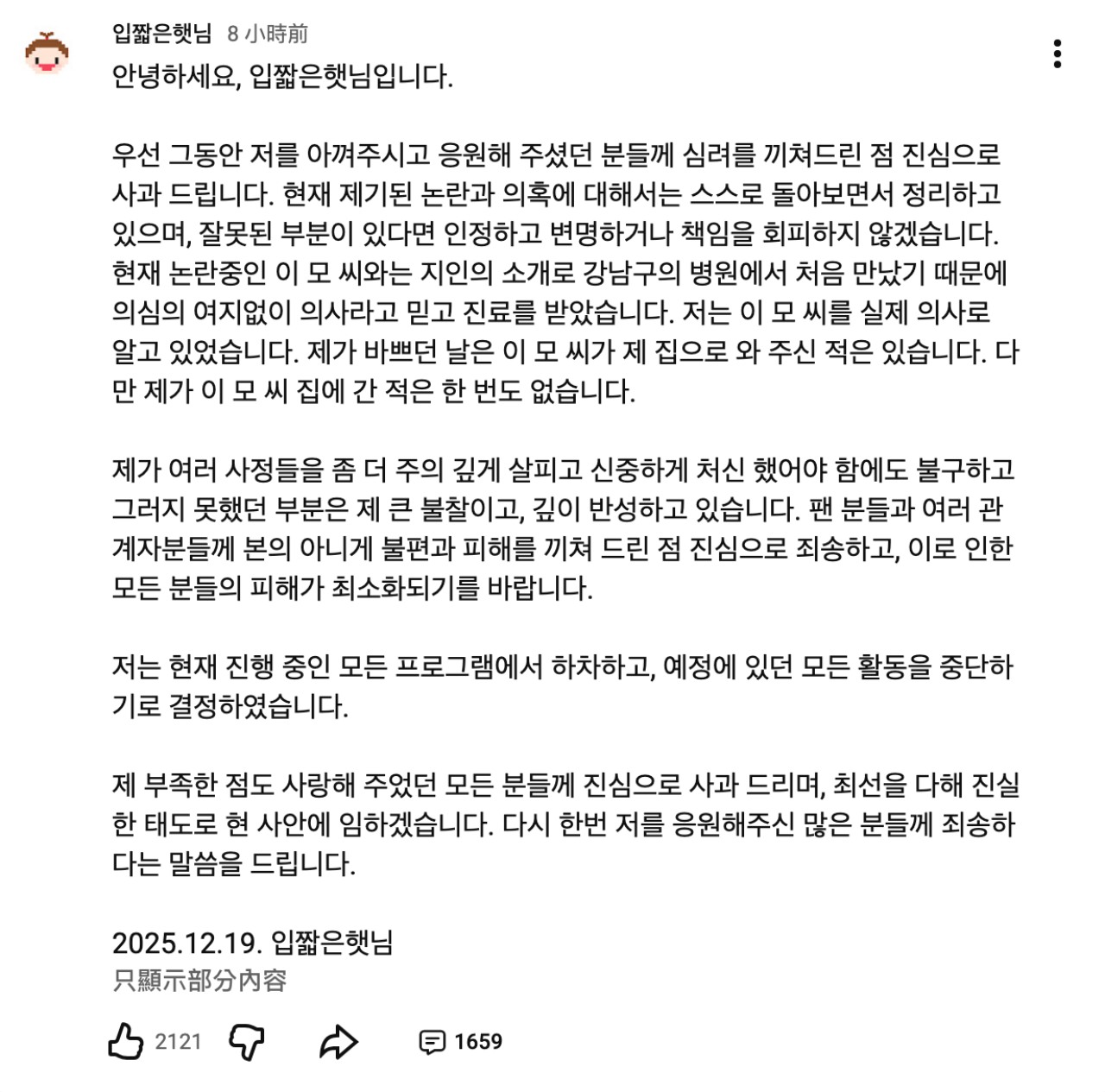Screen dimensions: 1105x1092
Task: Tap 只顯示部分內容 to collapse the post
Action: (x=199, y=981)
